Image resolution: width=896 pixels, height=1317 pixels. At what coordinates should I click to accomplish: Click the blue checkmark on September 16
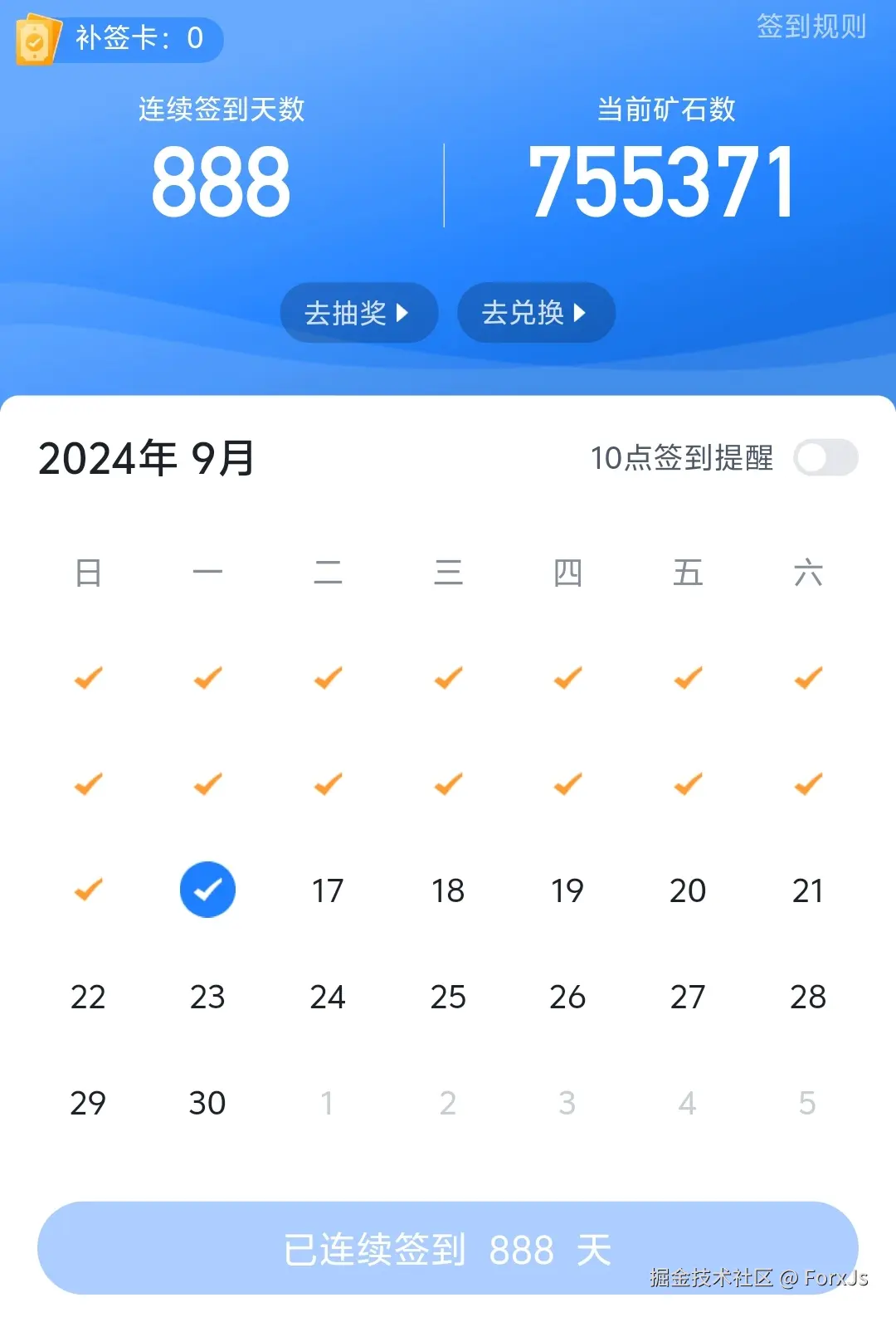207,889
